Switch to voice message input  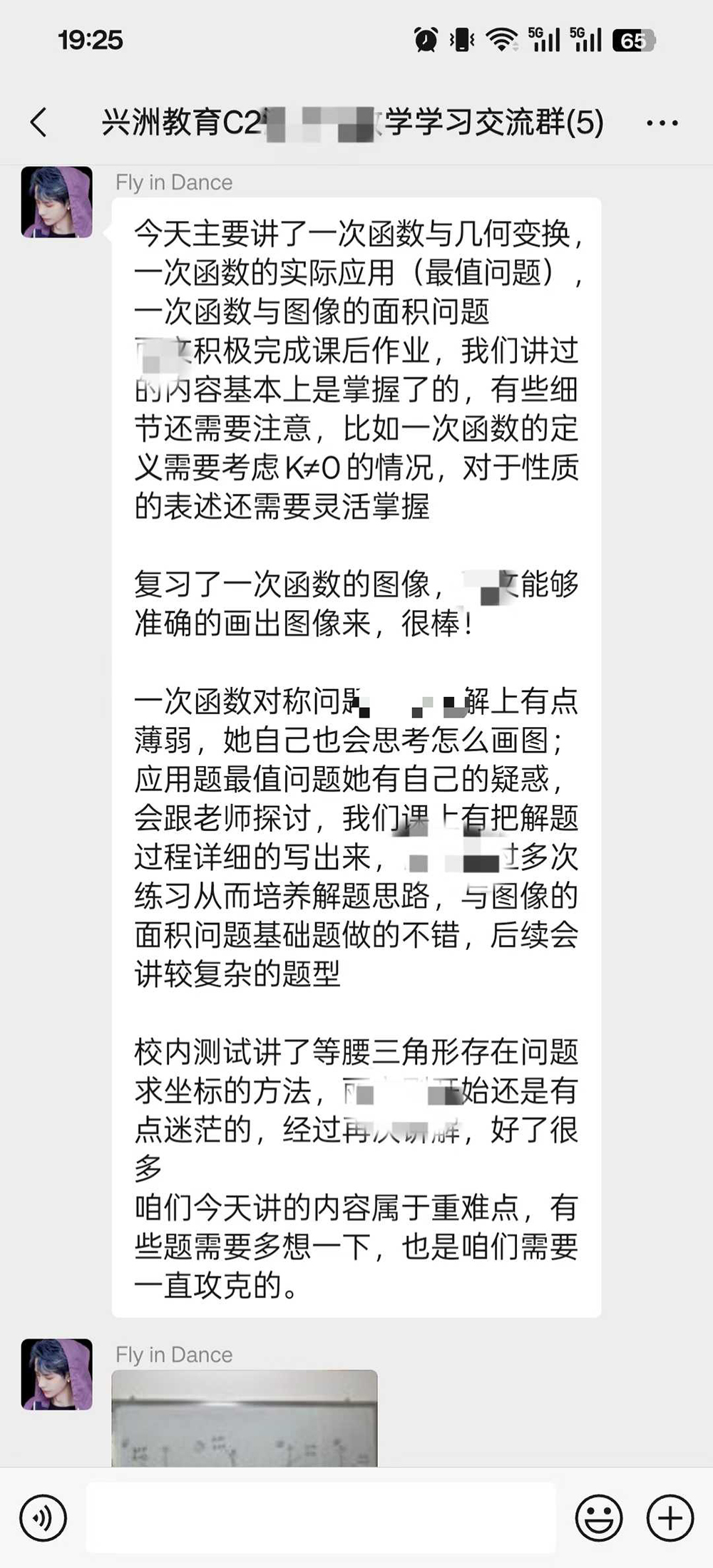[x=43, y=1518]
